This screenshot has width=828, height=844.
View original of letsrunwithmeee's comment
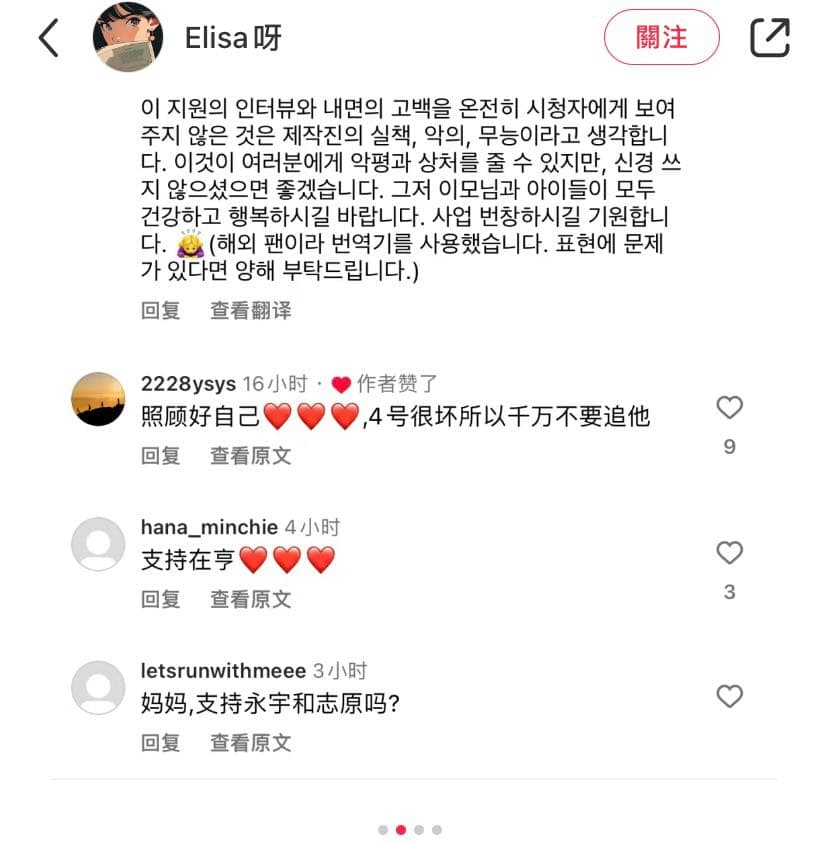(250, 743)
